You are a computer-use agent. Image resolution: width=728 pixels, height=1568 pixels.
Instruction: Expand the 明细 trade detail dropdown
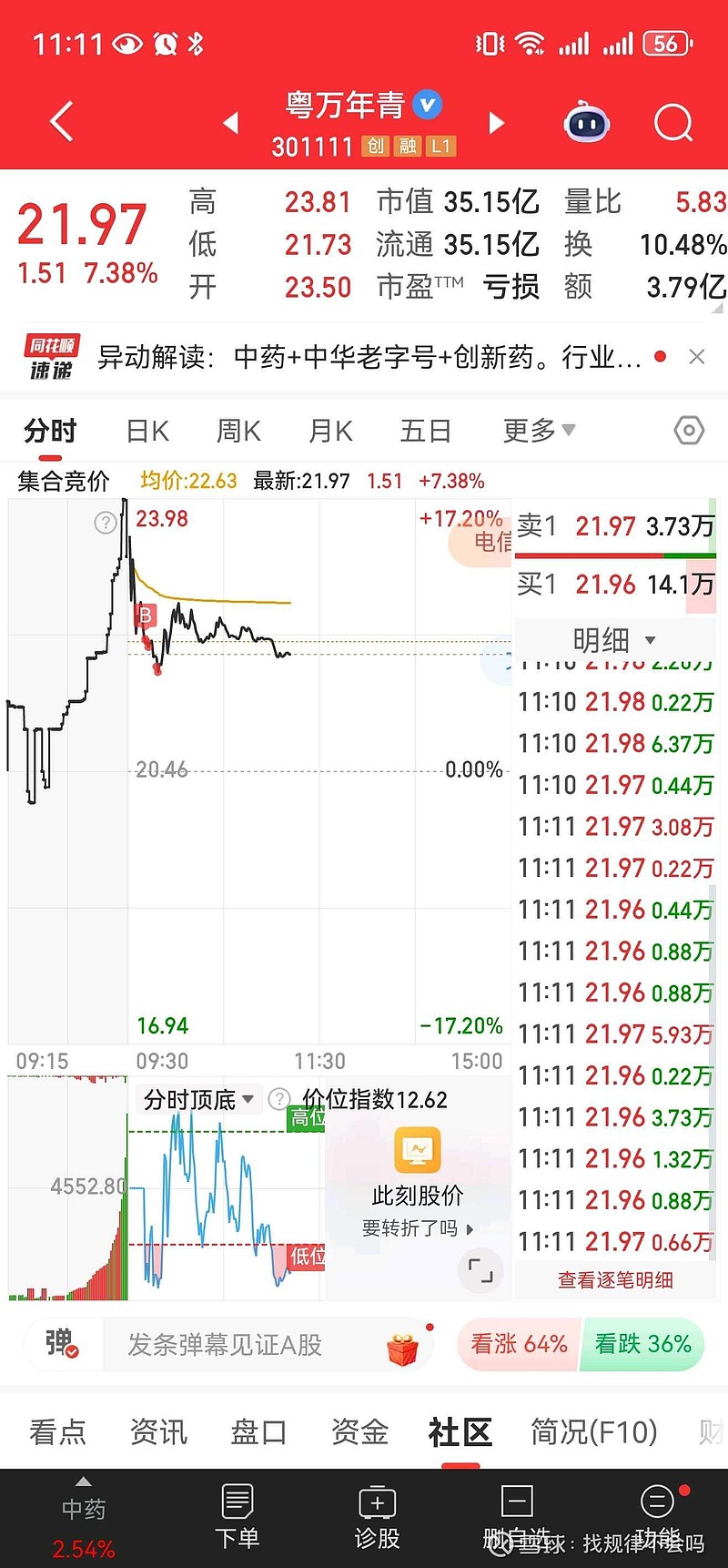point(616,640)
